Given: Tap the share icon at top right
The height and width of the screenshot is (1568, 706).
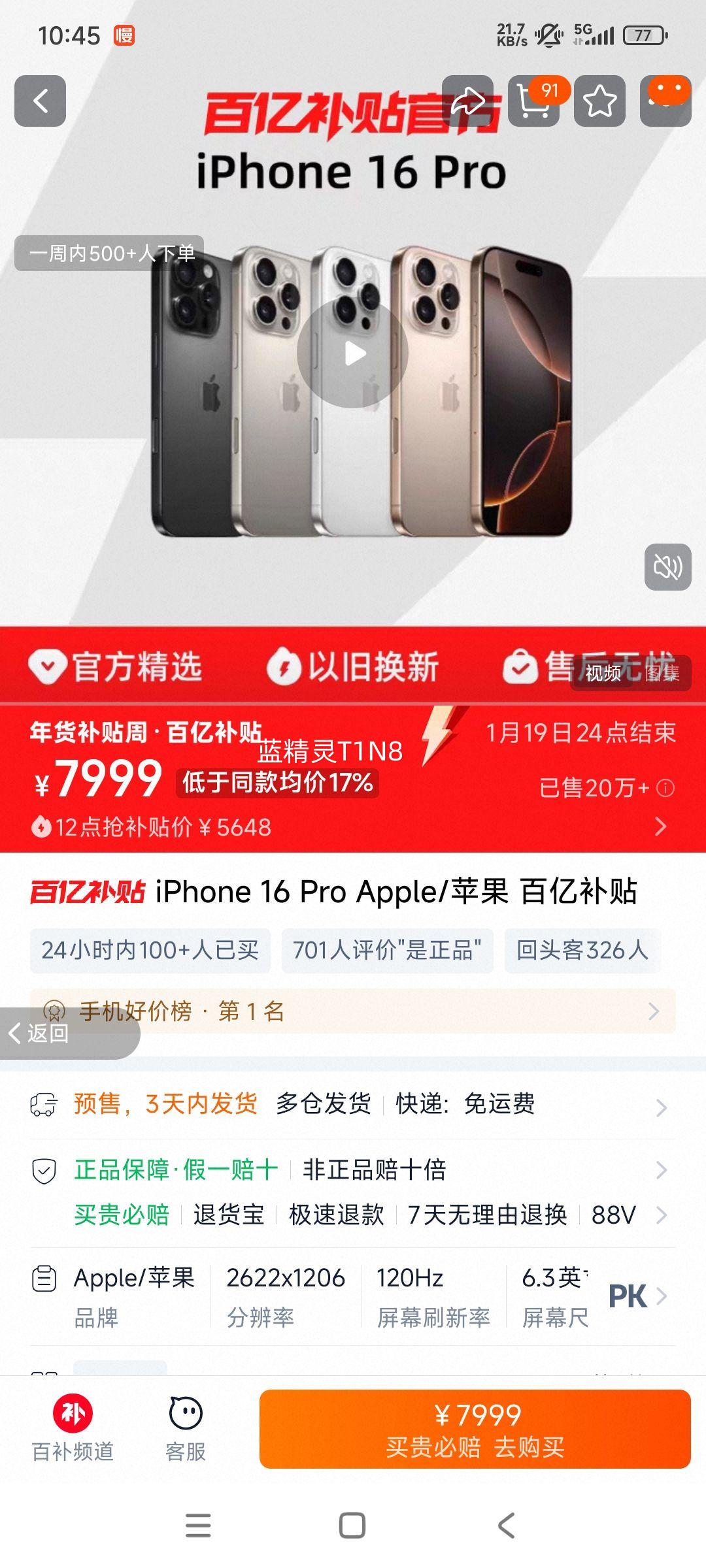Looking at the screenshot, I should point(468,102).
